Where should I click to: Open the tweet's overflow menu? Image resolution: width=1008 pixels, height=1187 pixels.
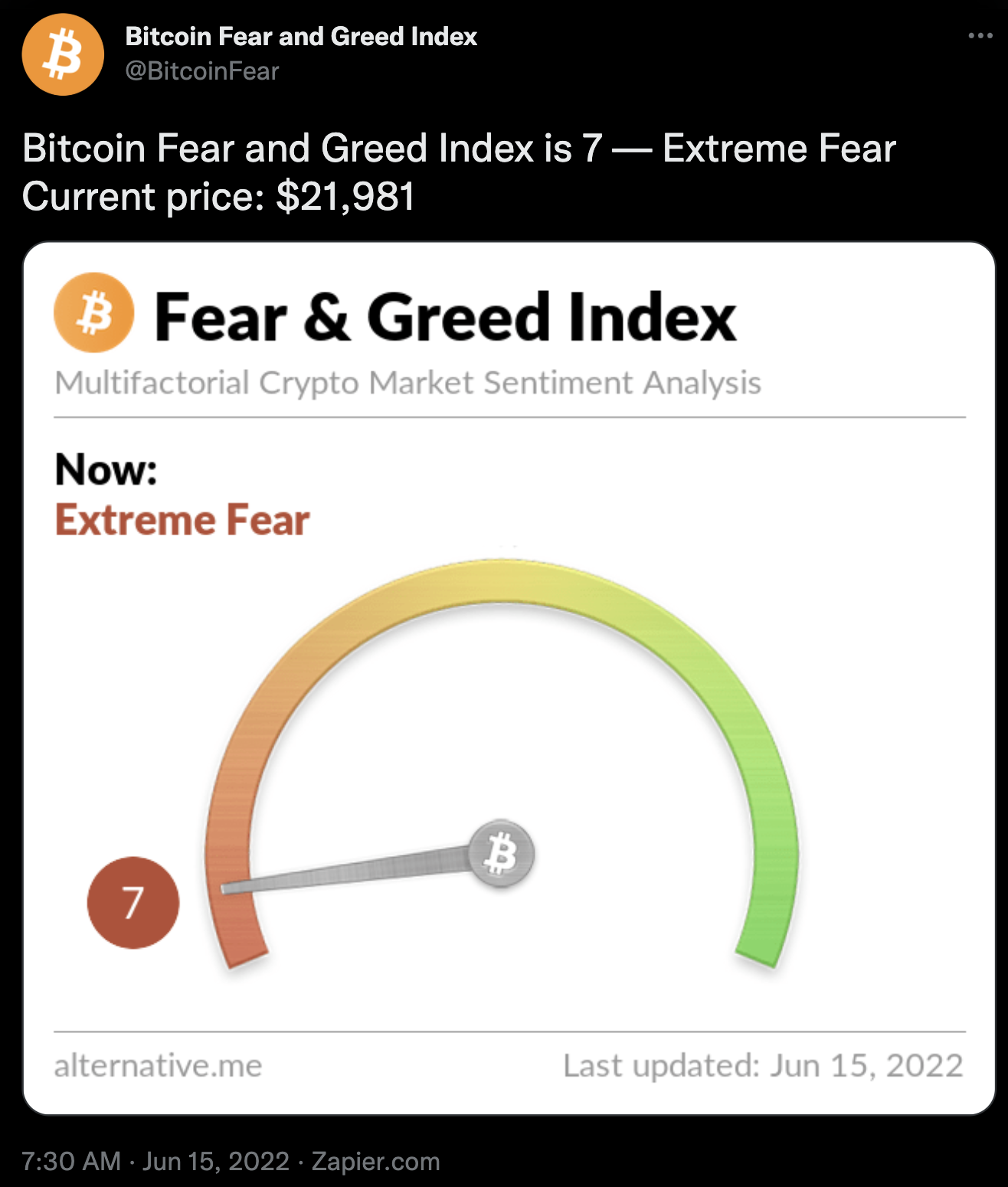pyautogui.click(x=980, y=36)
